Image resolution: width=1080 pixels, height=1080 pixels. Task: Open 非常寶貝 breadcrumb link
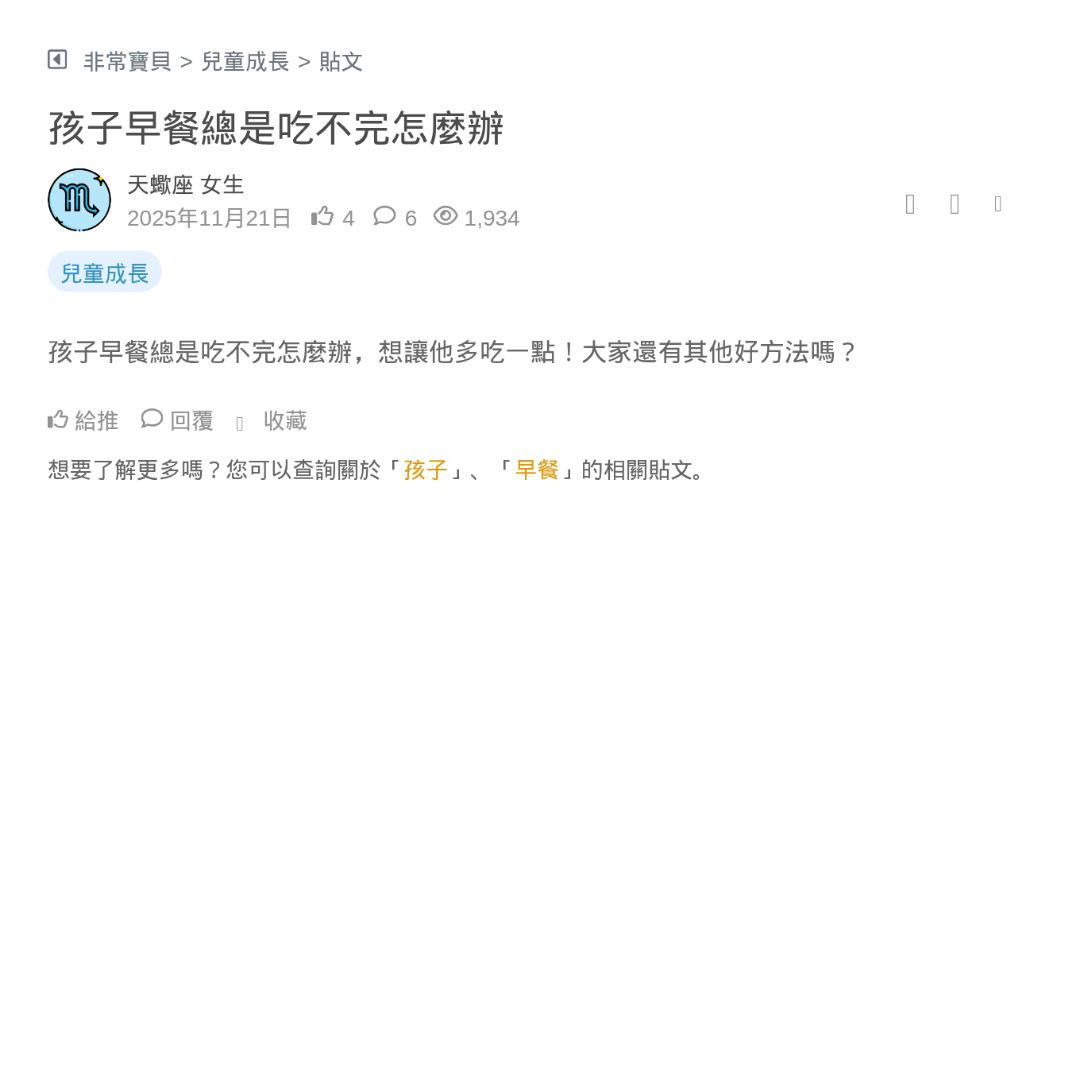click(127, 62)
